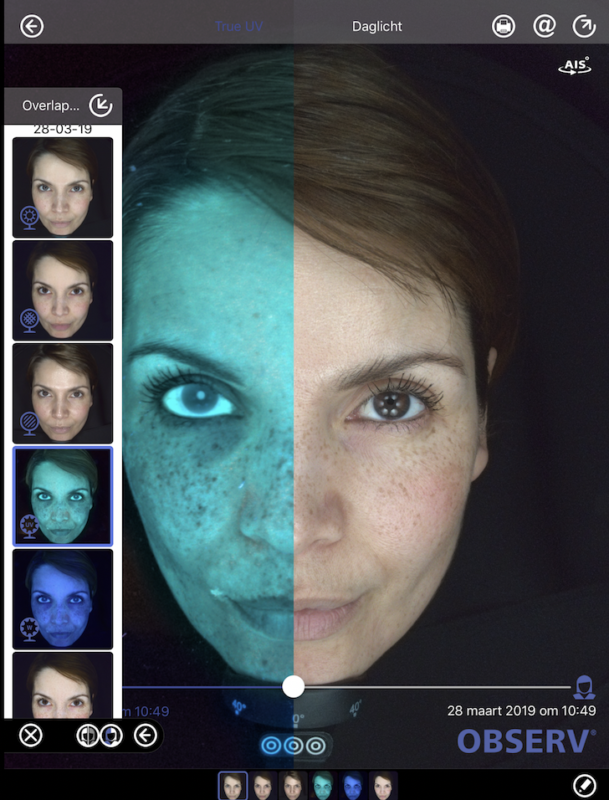
Task: Collapse the Overlap panel arrow
Action: tap(100, 104)
